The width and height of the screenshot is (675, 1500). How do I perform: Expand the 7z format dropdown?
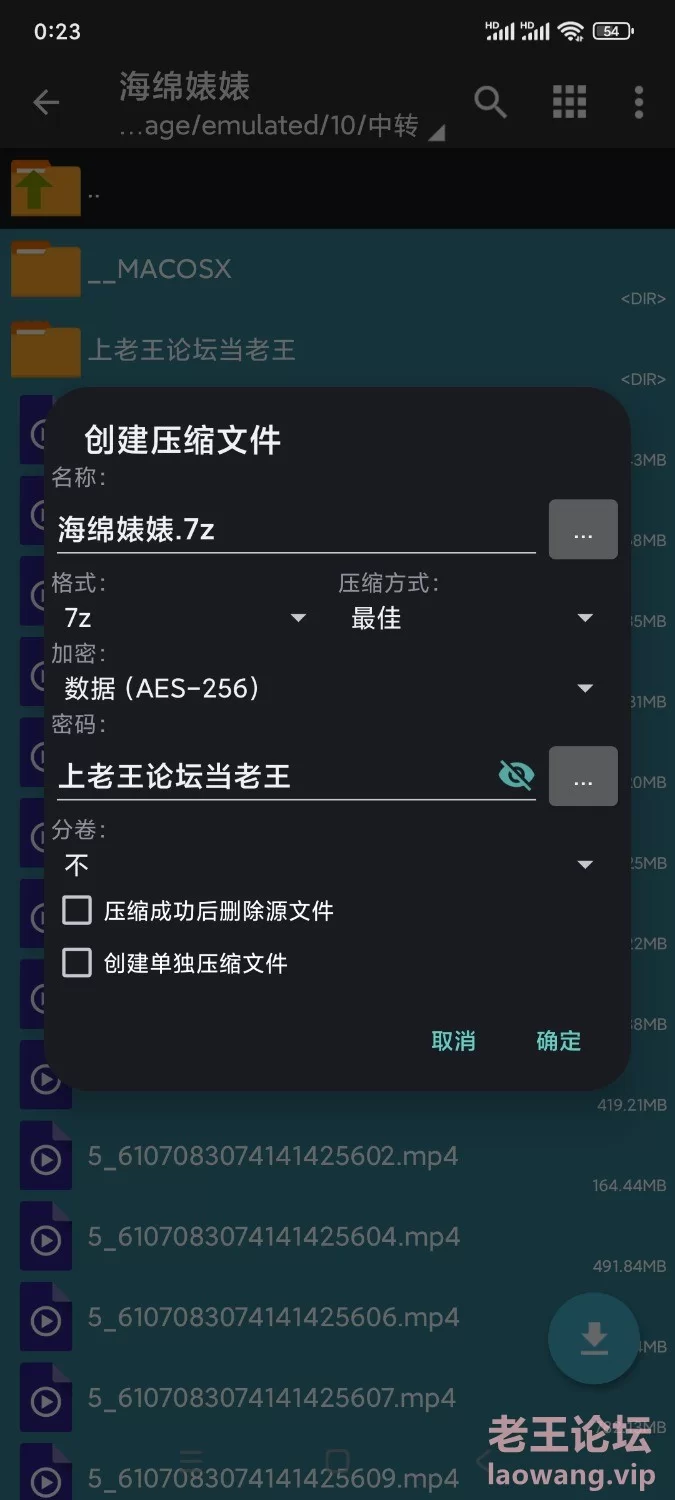pyautogui.click(x=185, y=618)
